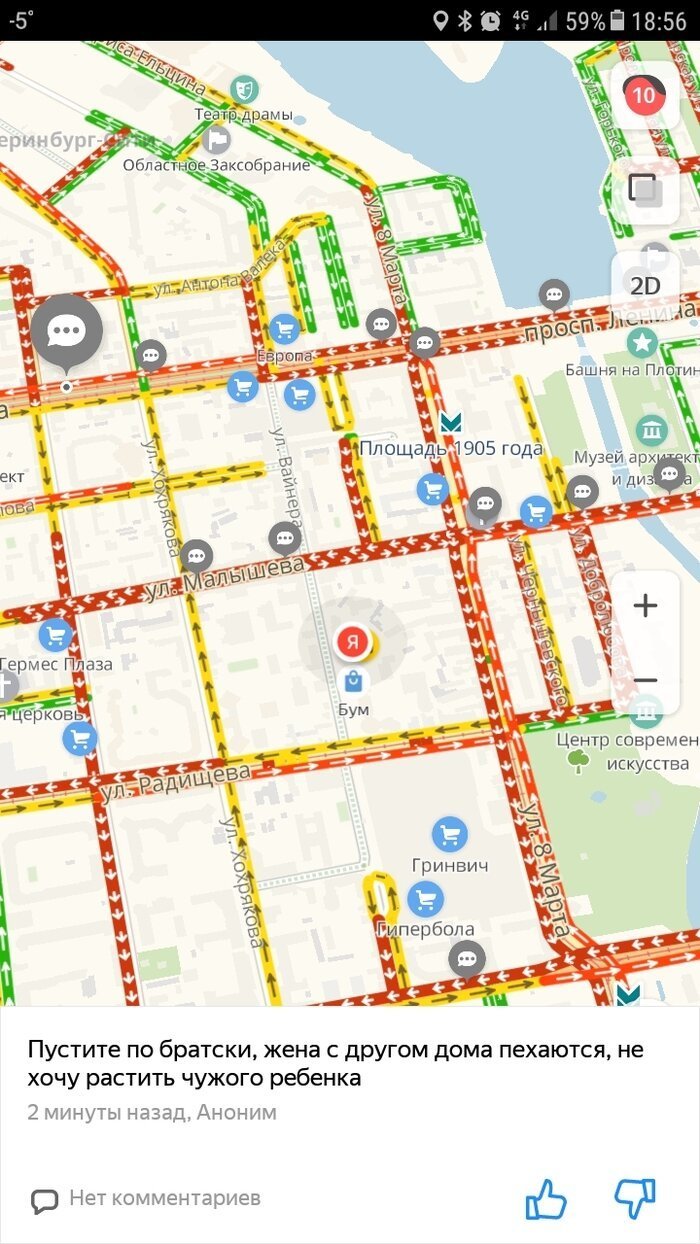The image size is (700, 1244).
Task: Open the Европа shopping marker
Action: pos(285,328)
